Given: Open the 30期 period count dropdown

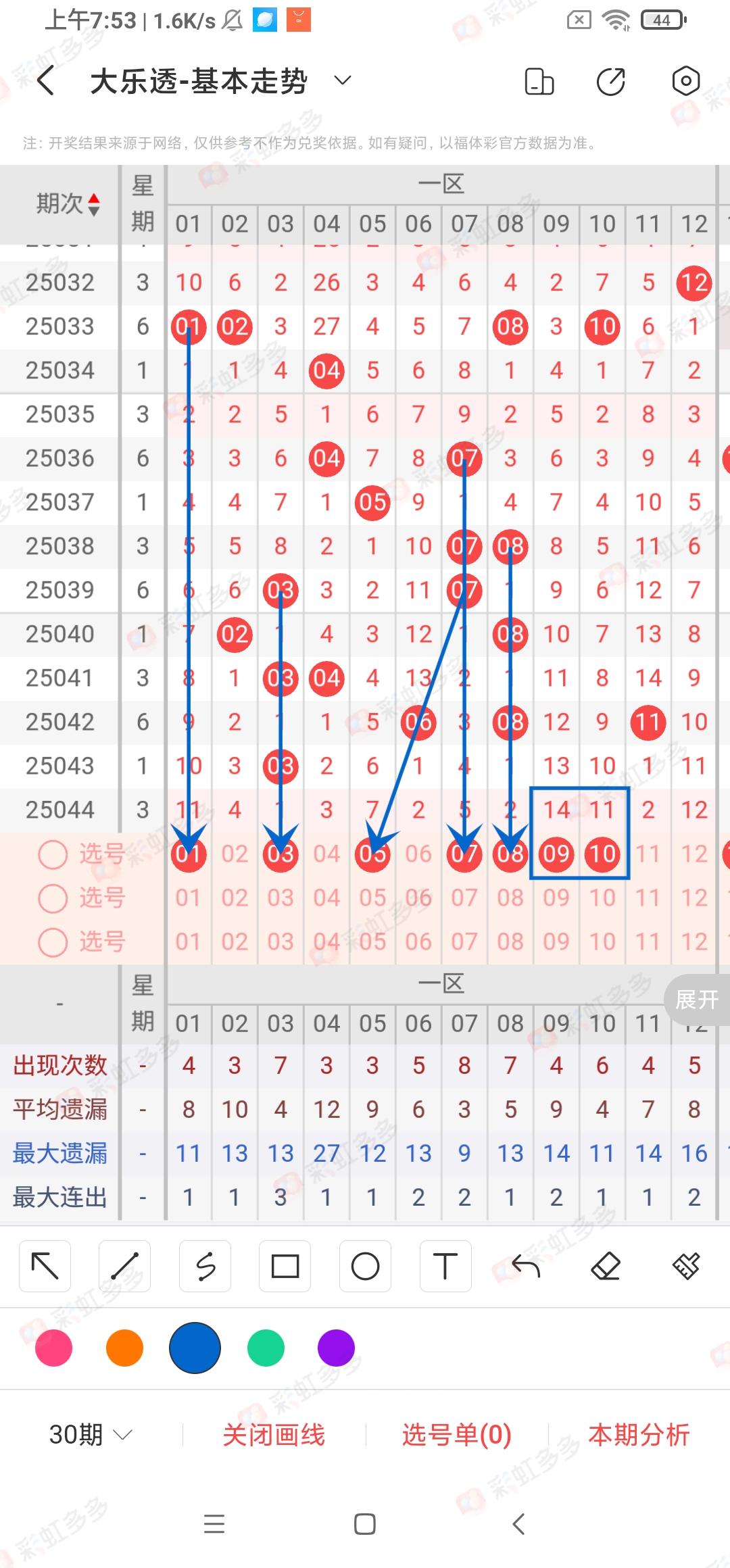Looking at the screenshot, I should point(91,1434).
